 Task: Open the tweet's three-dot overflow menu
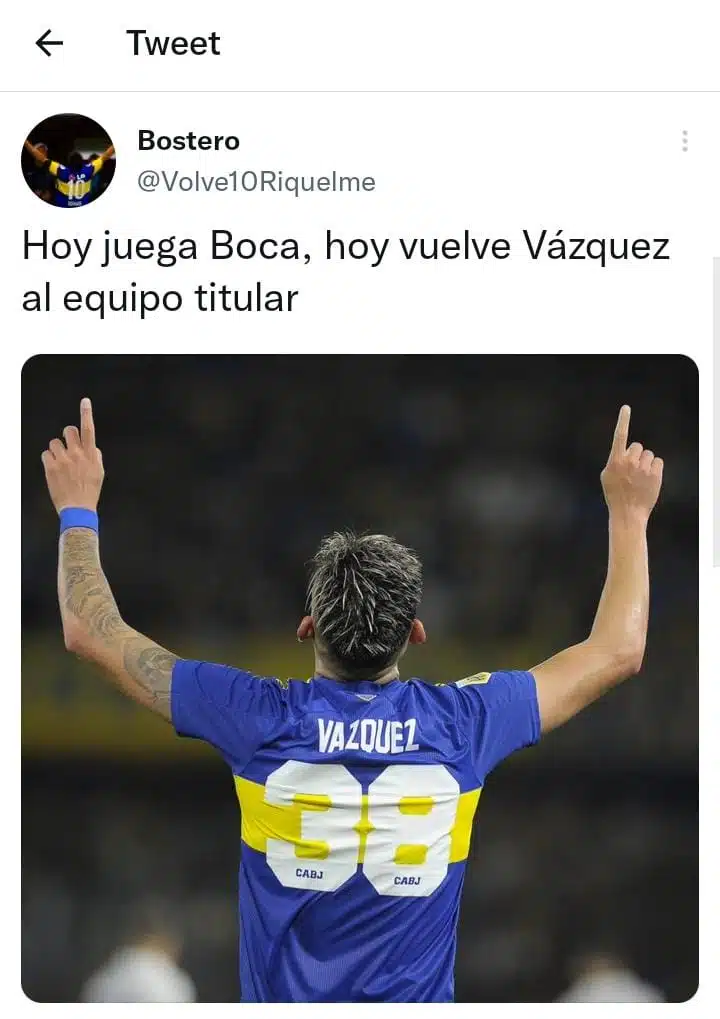684,141
